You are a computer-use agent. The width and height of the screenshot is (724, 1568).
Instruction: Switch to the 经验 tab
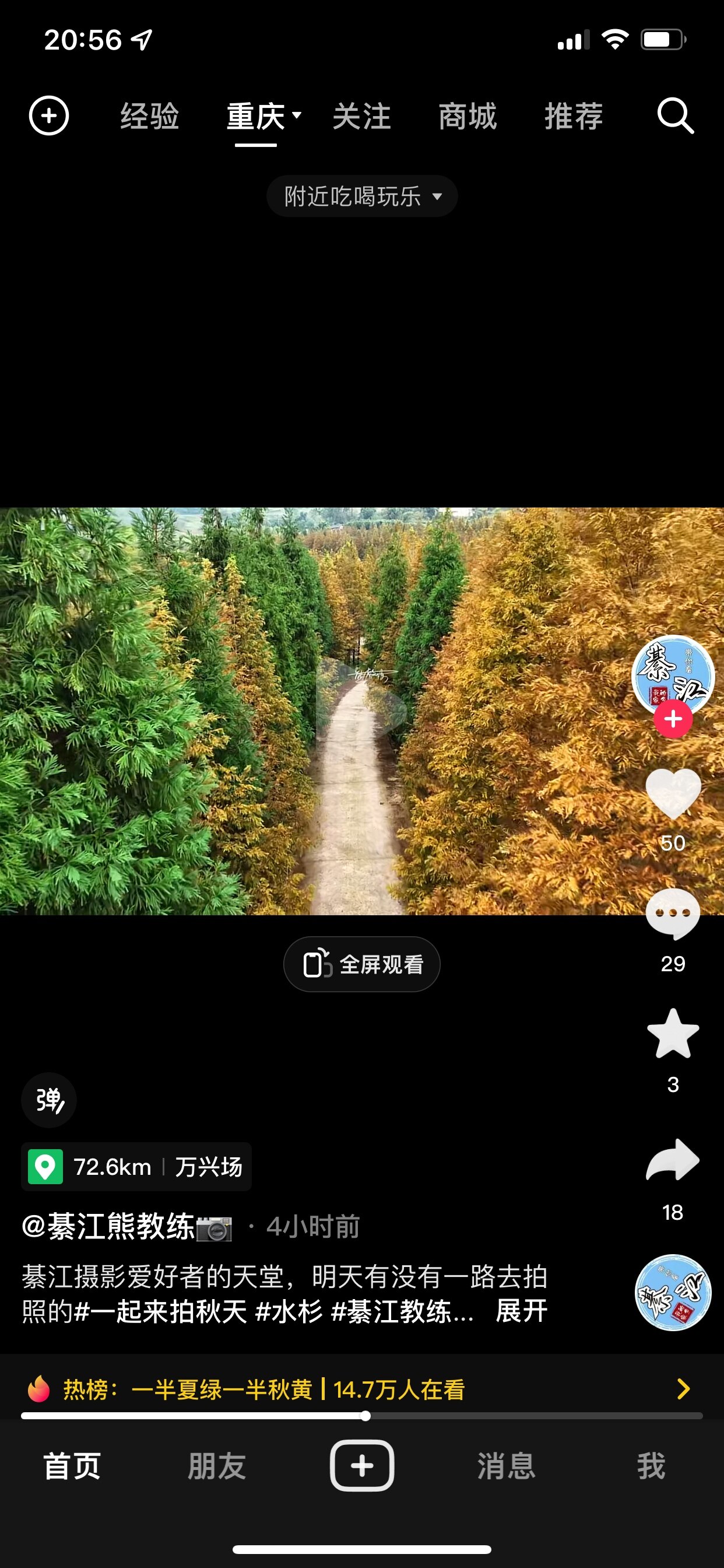[149, 116]
